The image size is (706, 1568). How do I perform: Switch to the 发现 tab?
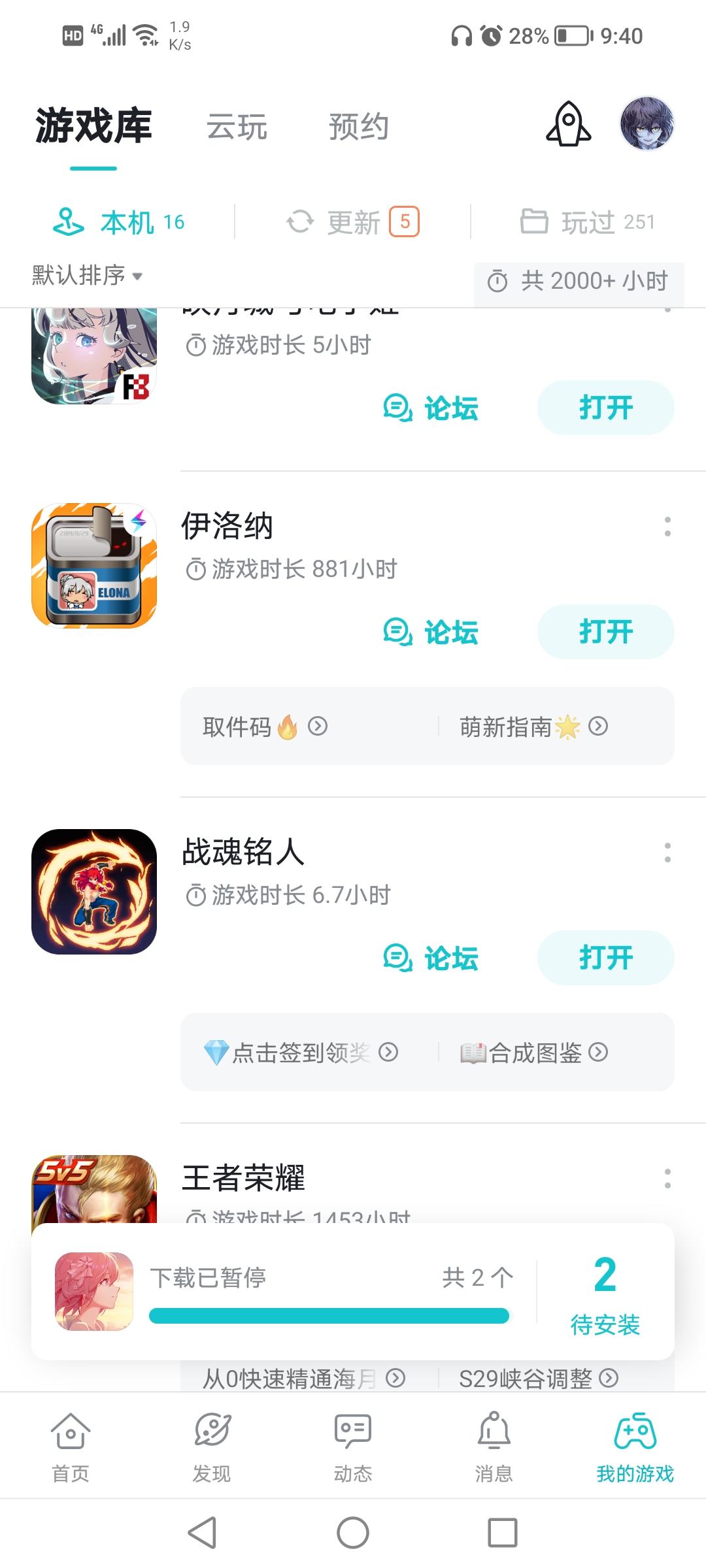(212, 1445)
